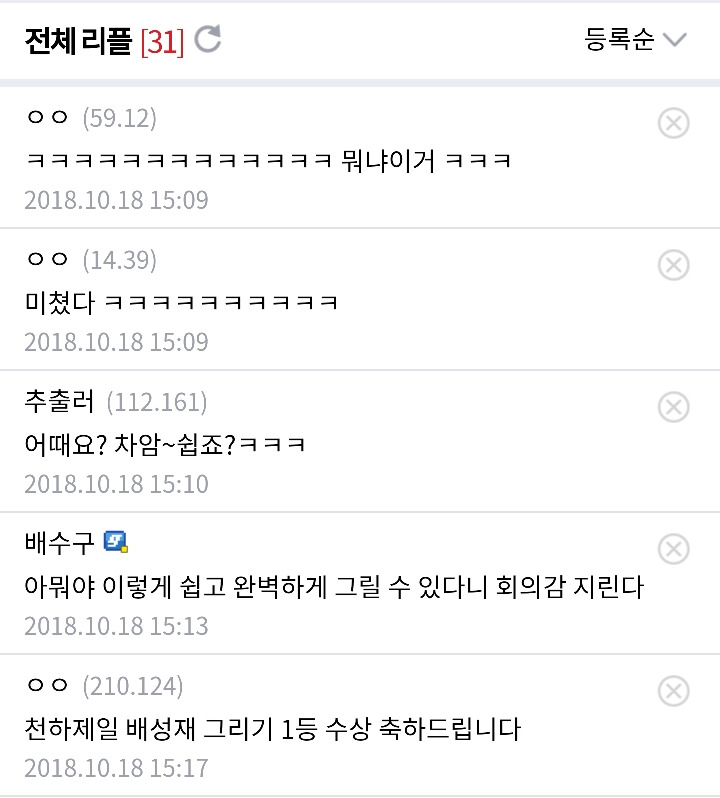Delete the comment by 배수구

coord(673,549)
